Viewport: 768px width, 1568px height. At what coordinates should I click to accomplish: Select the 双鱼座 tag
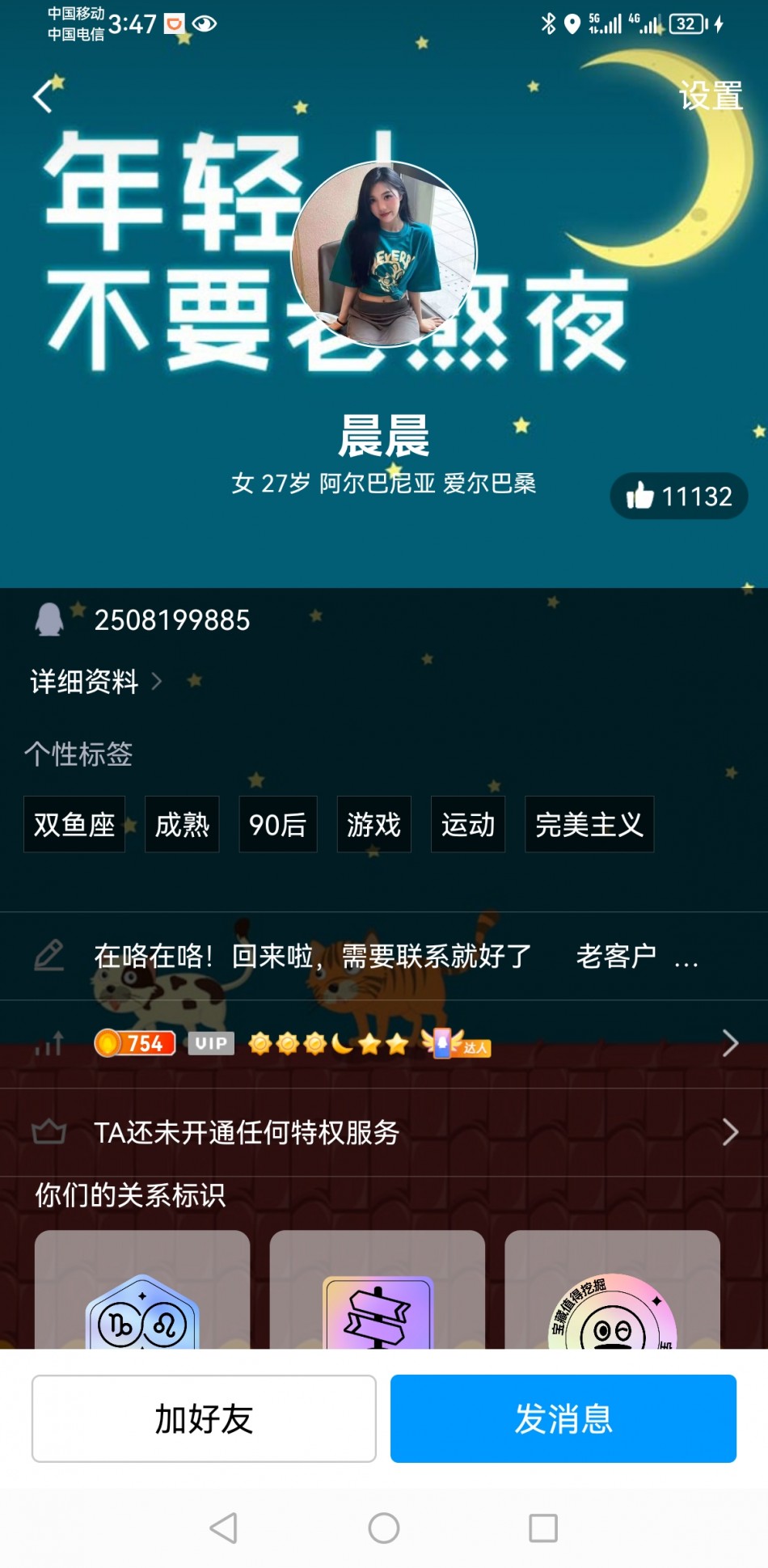coord(74,824)
